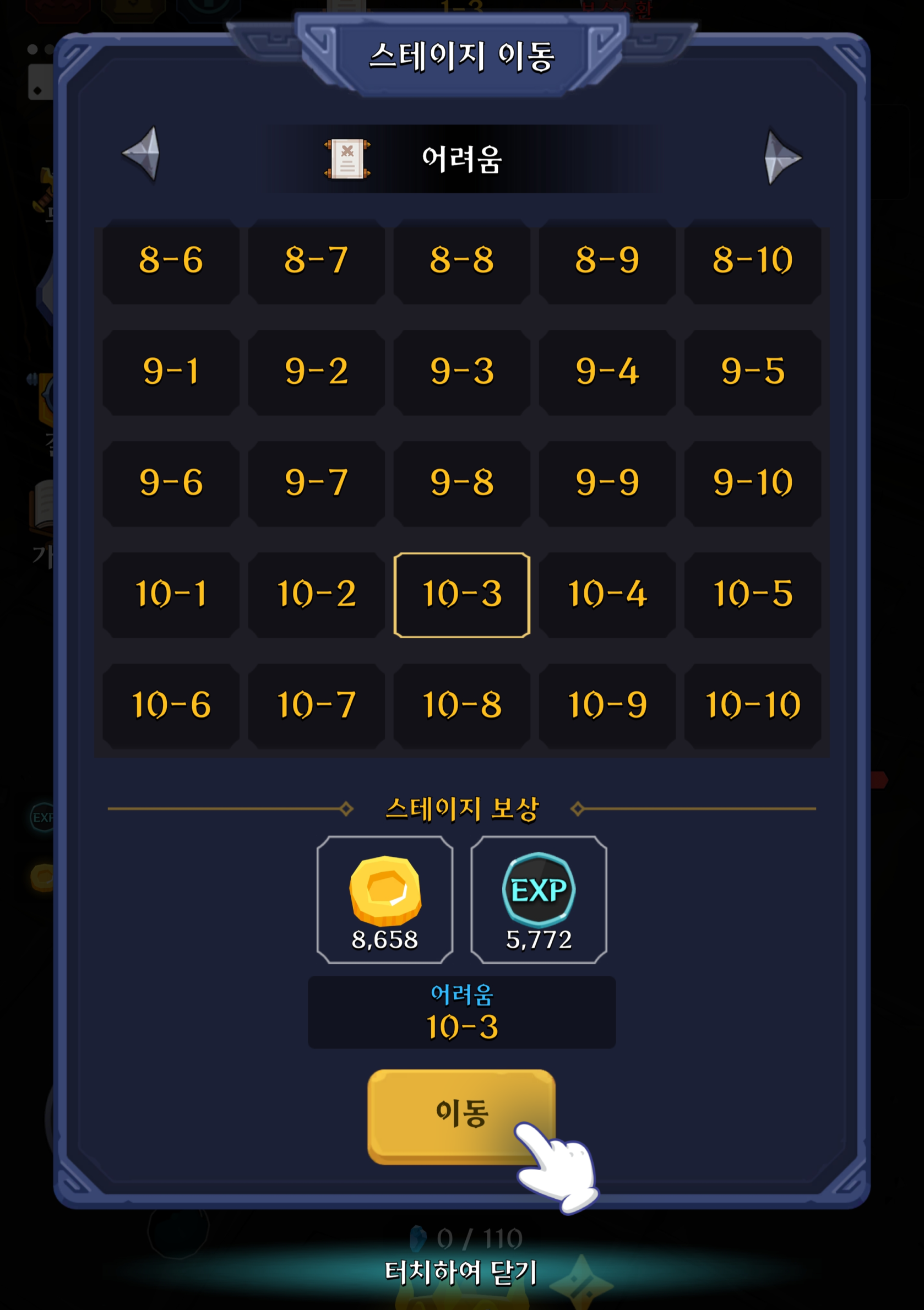This screenshot has height=1310, width=924.
Task: Choose stage 9-1
Action: (171, 372)
